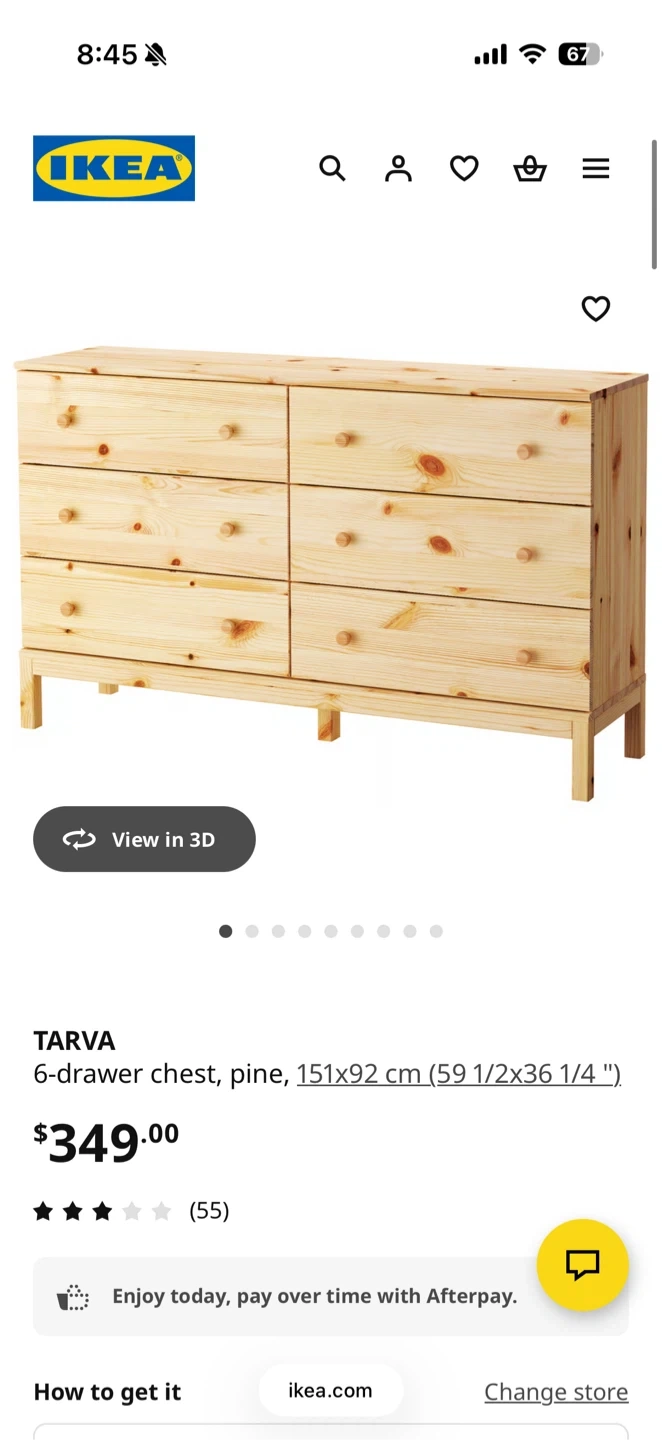Open the chat support button
The image size is (662, 1440).
[x=583, y=1265]
